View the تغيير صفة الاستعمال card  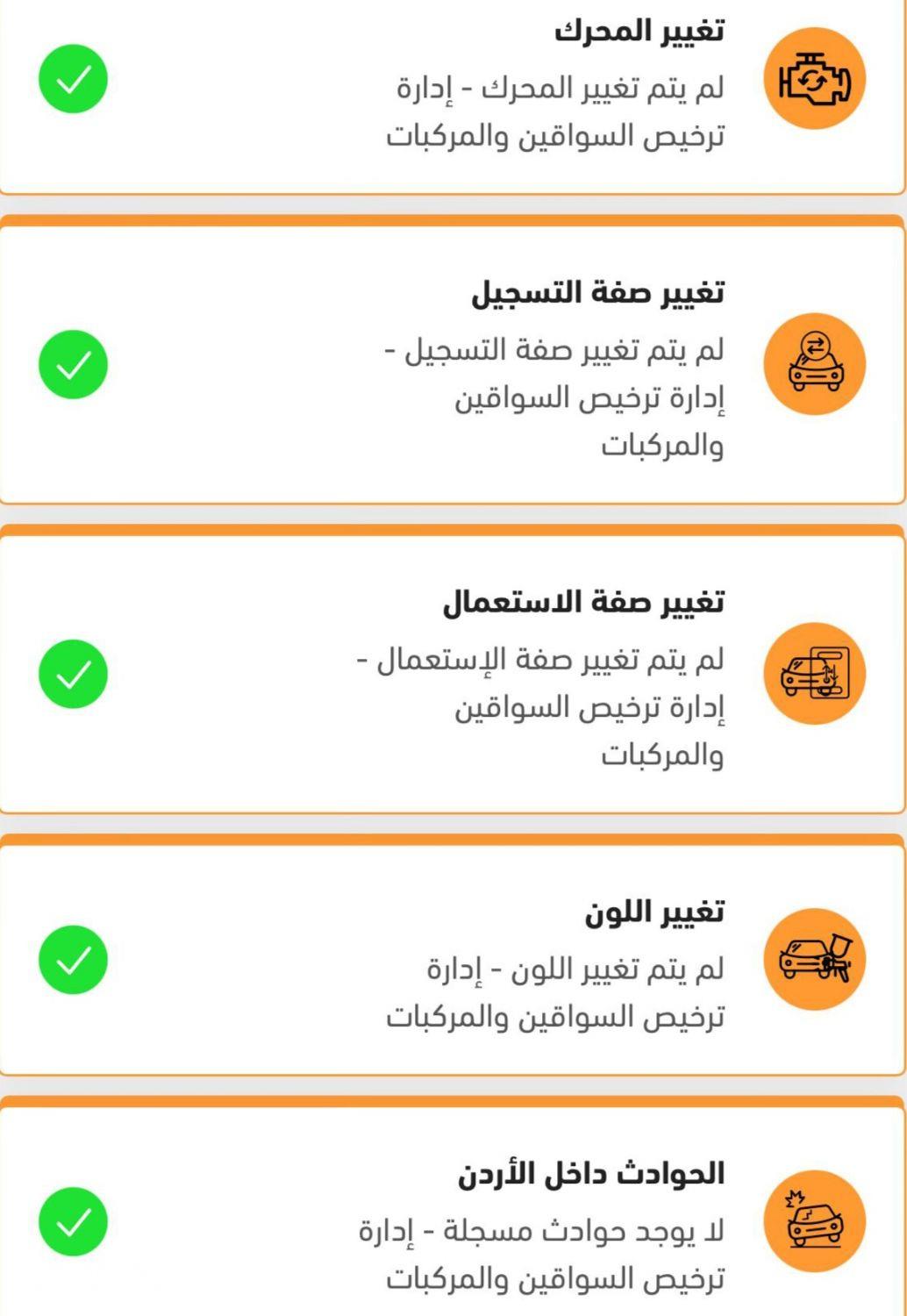coord(453,674)
